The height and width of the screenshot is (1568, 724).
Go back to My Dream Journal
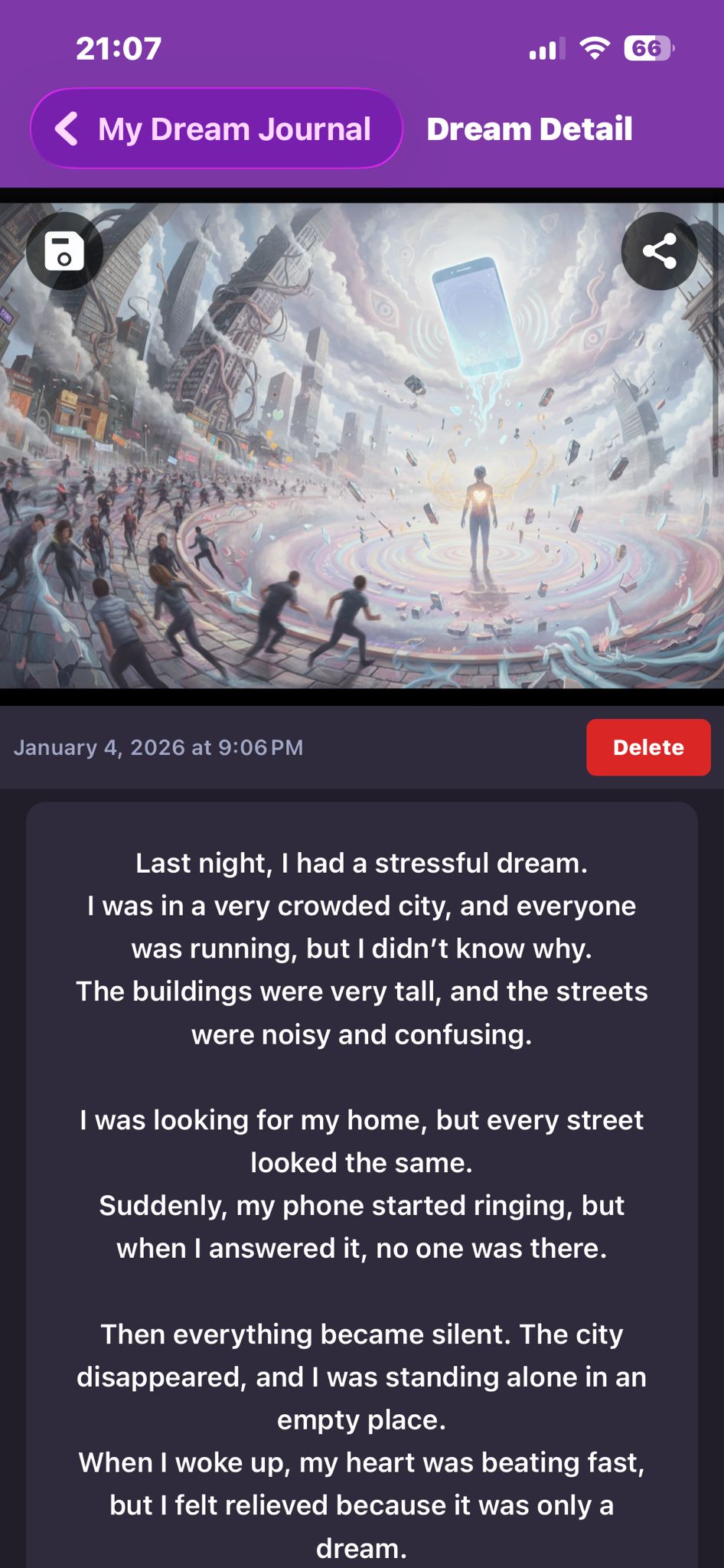pos(216,129)
